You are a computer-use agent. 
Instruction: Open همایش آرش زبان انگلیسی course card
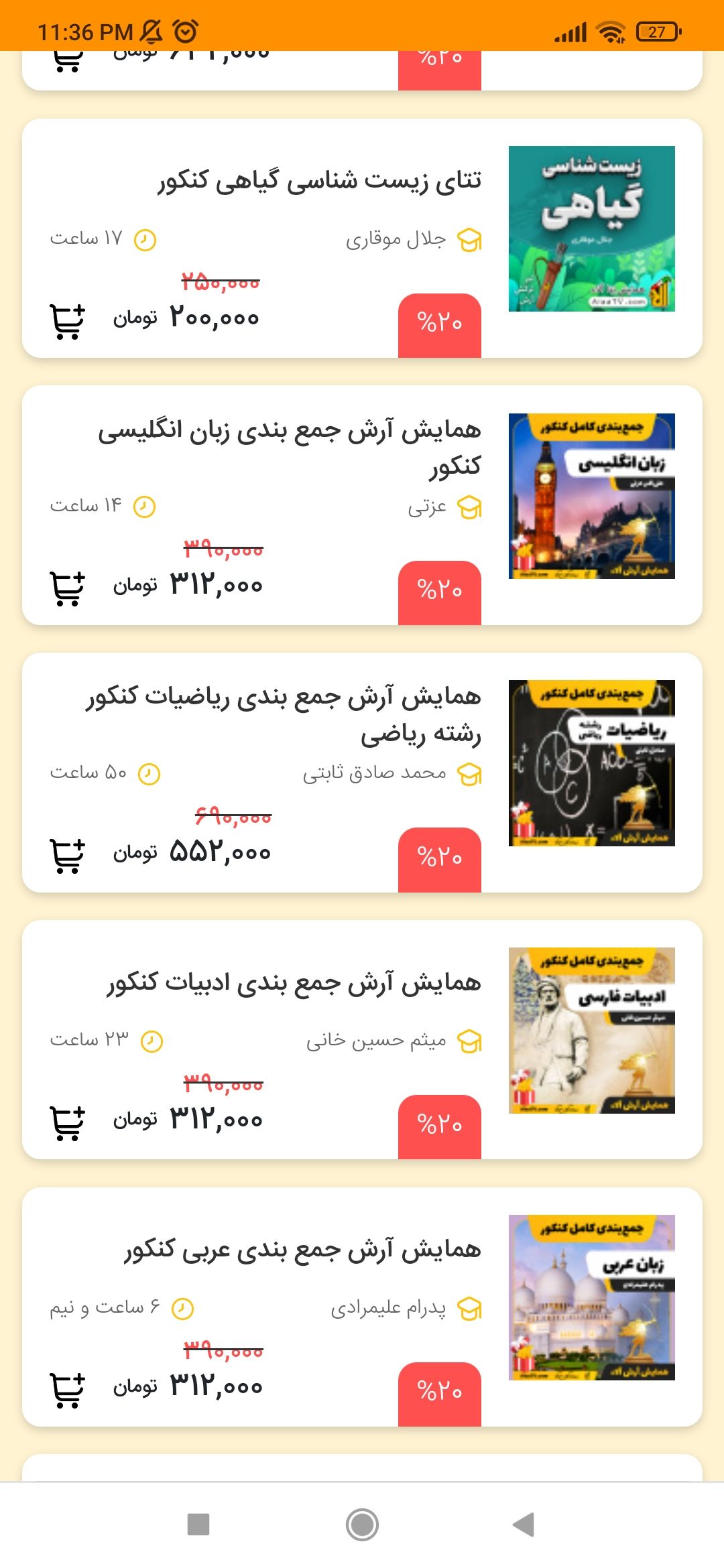coord(290,448)
